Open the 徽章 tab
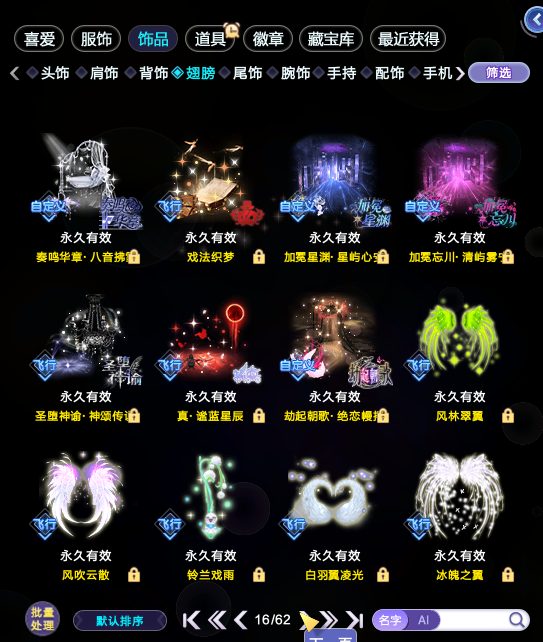The width and height of the screenshot is (543, 642). [268, 39]
